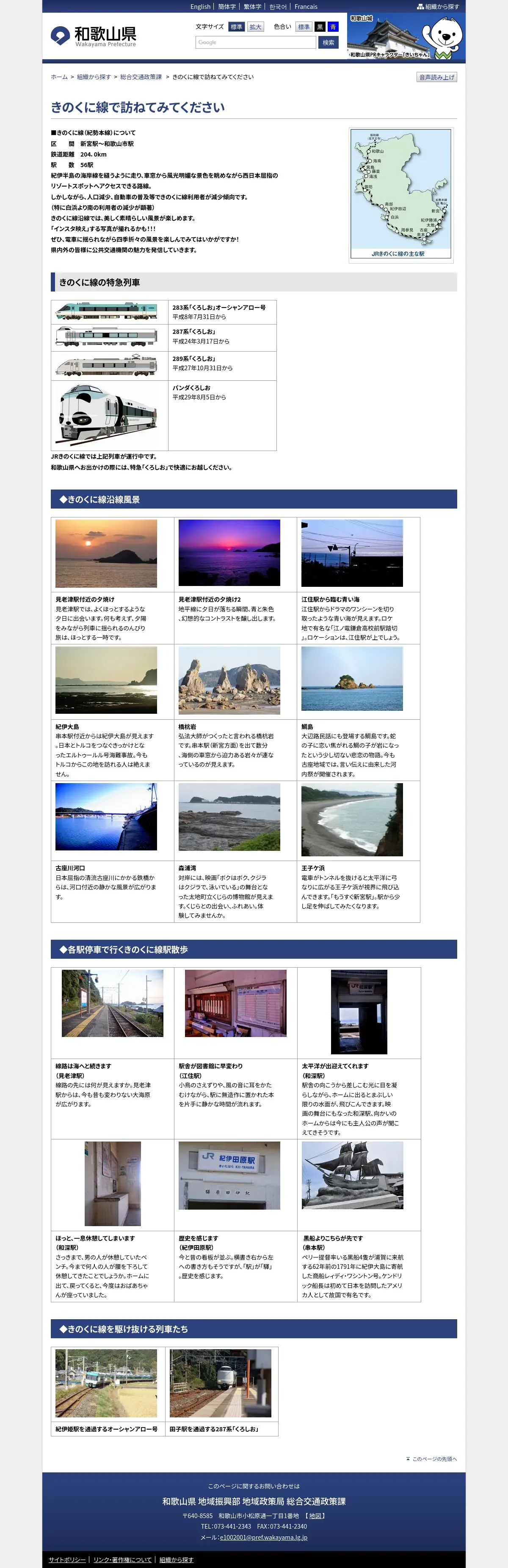508x1568 pixels.
Task: Open サイトポリシー footer link
Action: pos(67,1560)
